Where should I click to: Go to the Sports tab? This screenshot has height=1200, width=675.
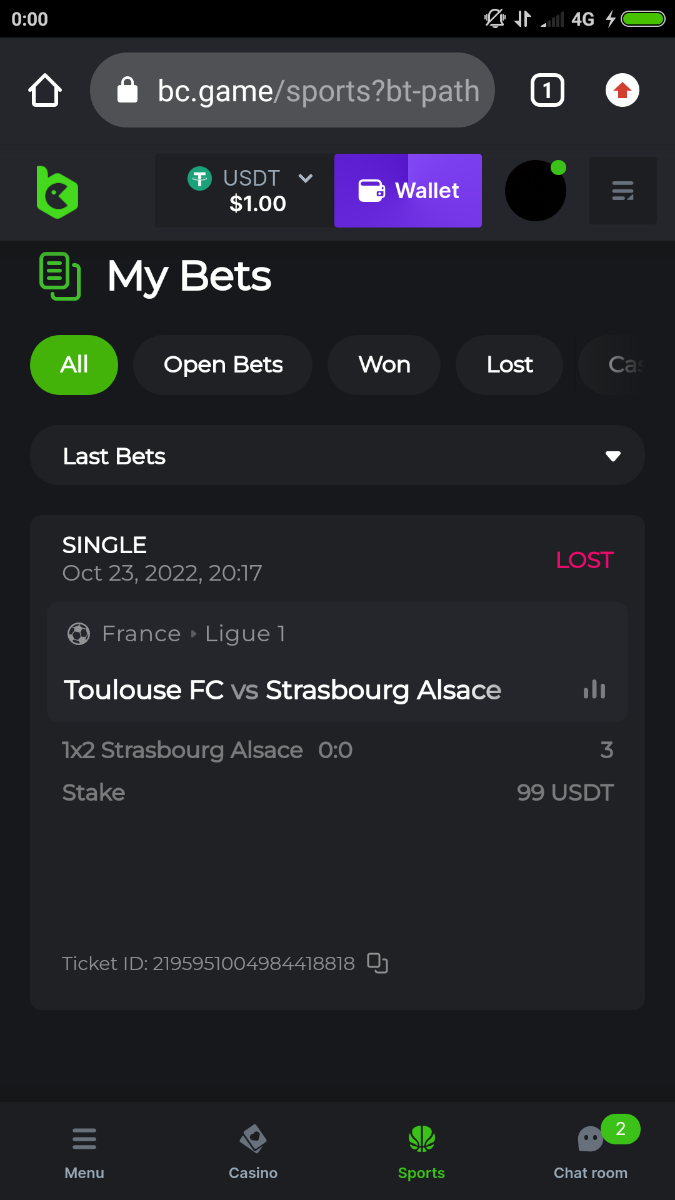pos(421,1151)
